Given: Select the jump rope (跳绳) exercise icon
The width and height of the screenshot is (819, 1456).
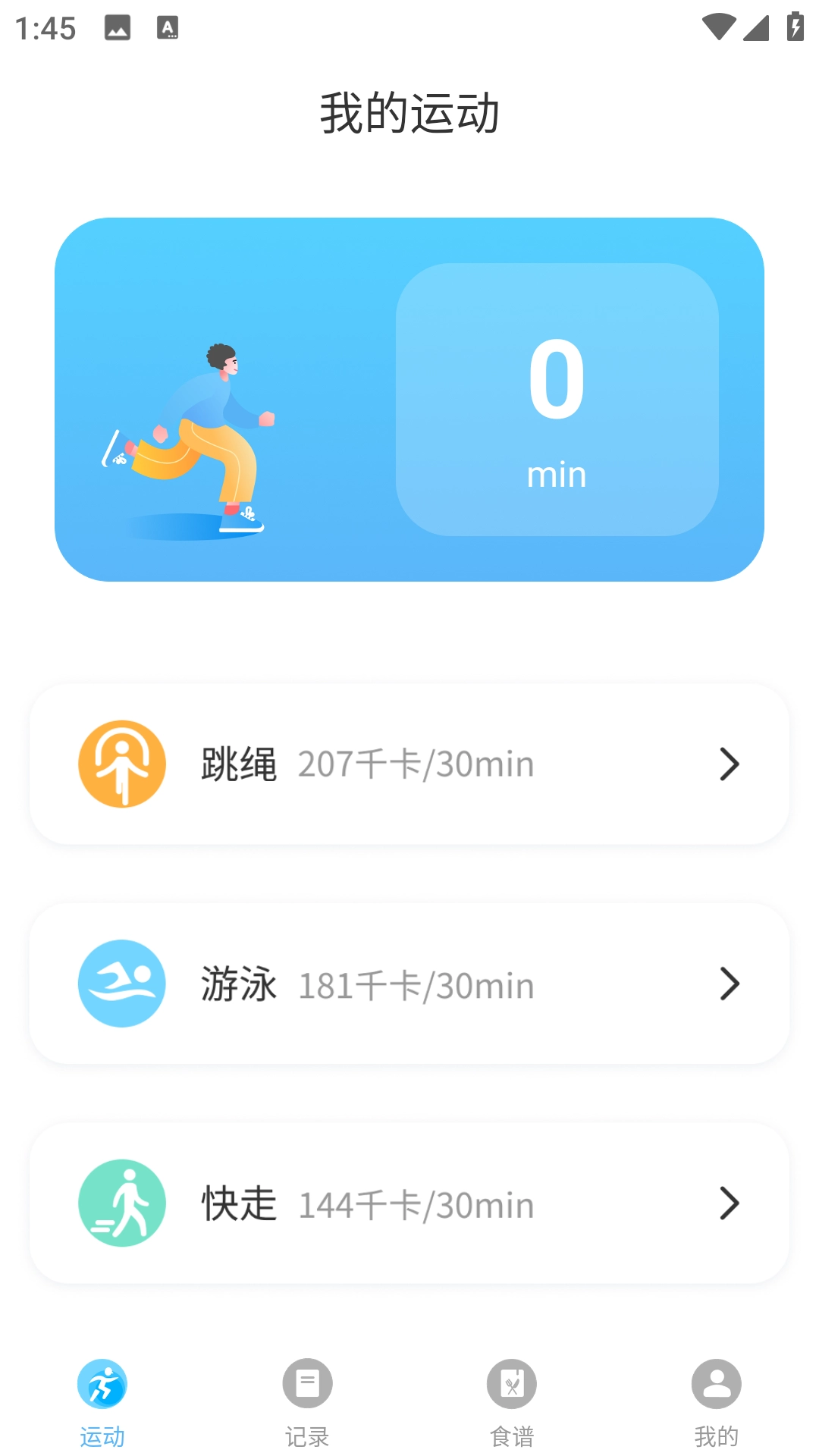Looking at the screenshot, I should pos(121,764).
